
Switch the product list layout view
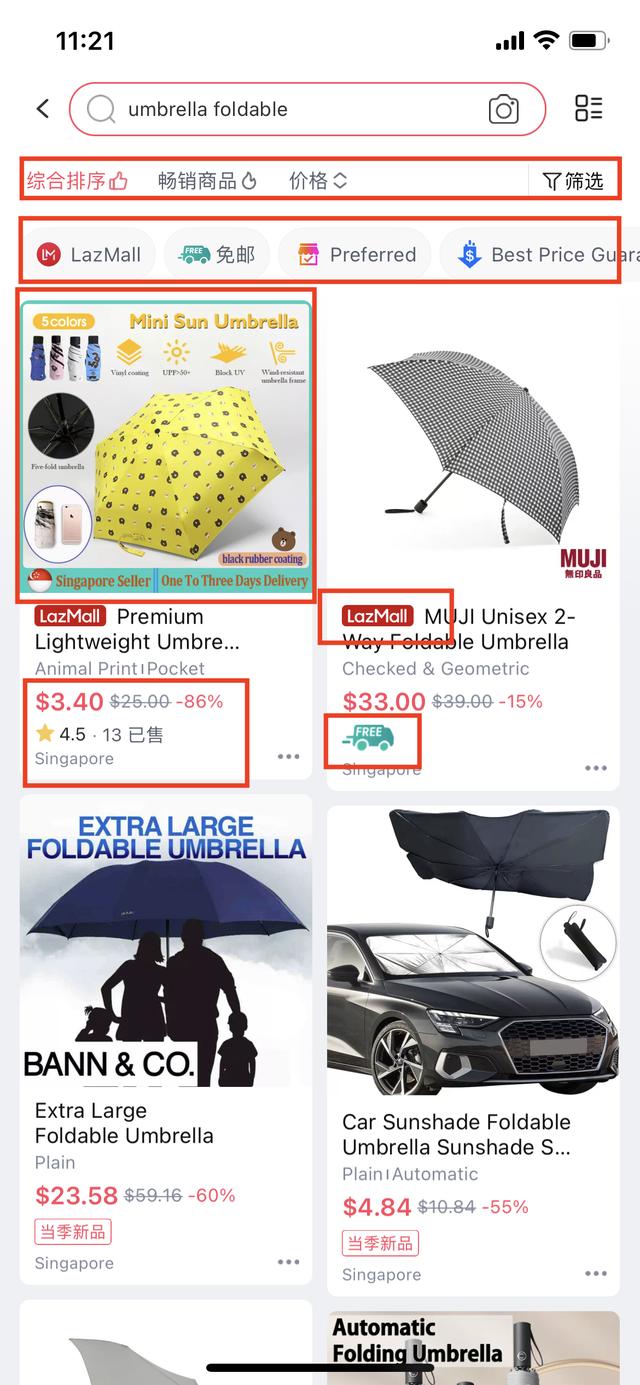coord(589,109)
